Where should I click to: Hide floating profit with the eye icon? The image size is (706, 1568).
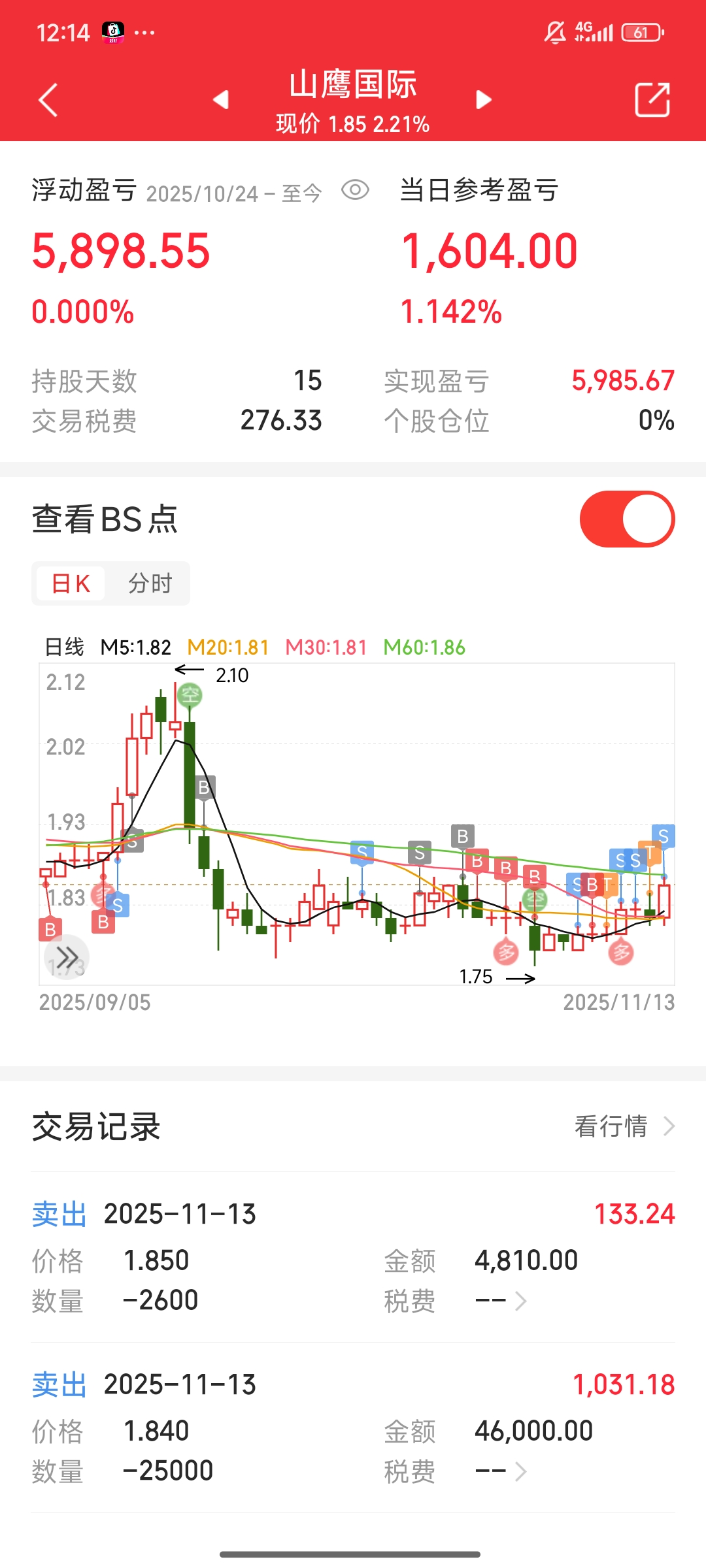click(x=356, y=190)
